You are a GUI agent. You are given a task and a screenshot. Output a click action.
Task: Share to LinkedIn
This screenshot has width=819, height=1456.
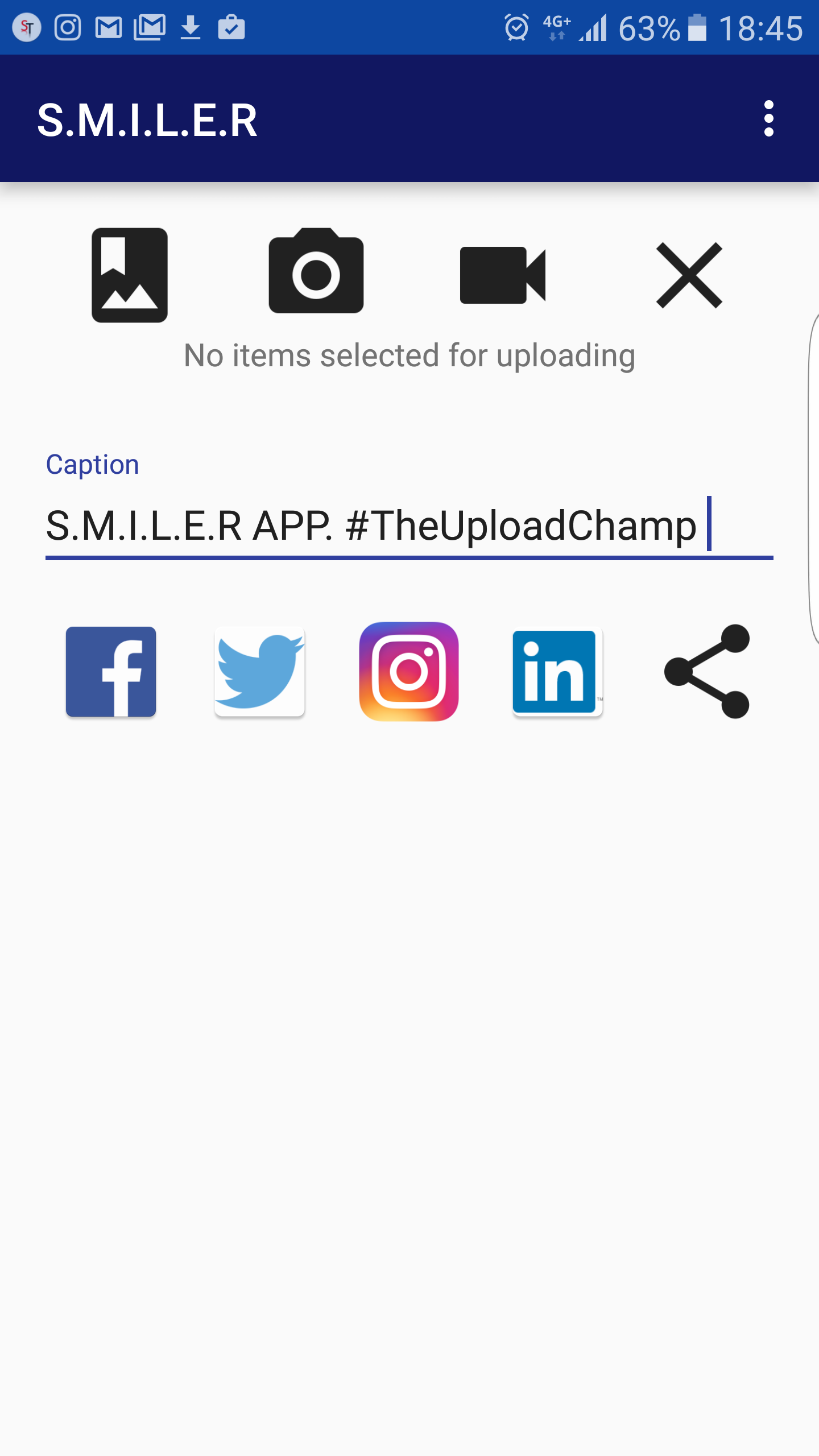(x=557, y=672)
